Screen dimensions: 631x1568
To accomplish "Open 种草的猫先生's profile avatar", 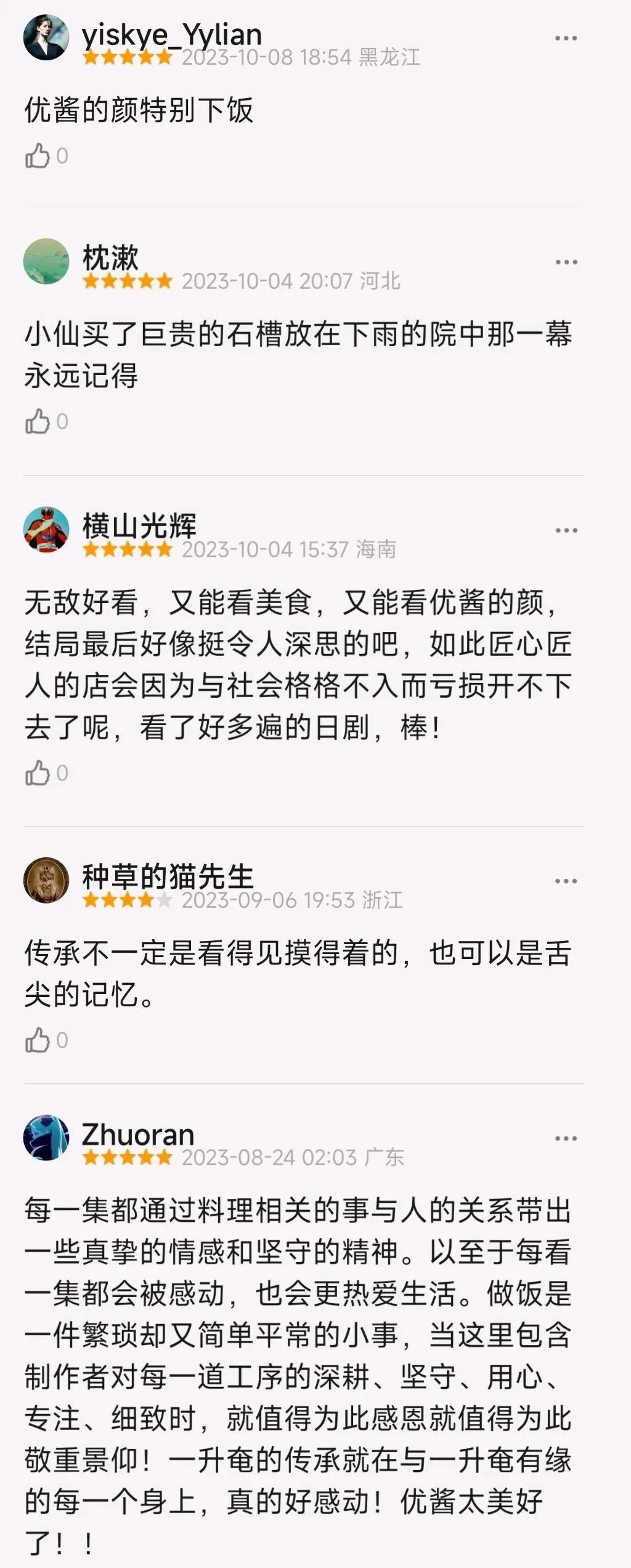I will tap(46, 880).
